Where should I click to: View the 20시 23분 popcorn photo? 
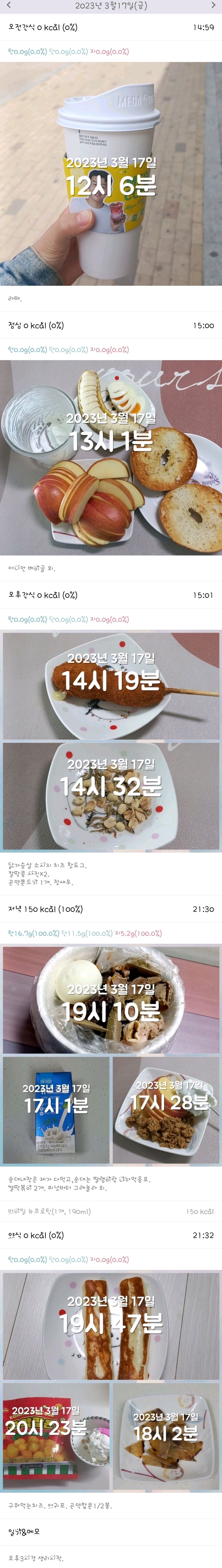56,1436
